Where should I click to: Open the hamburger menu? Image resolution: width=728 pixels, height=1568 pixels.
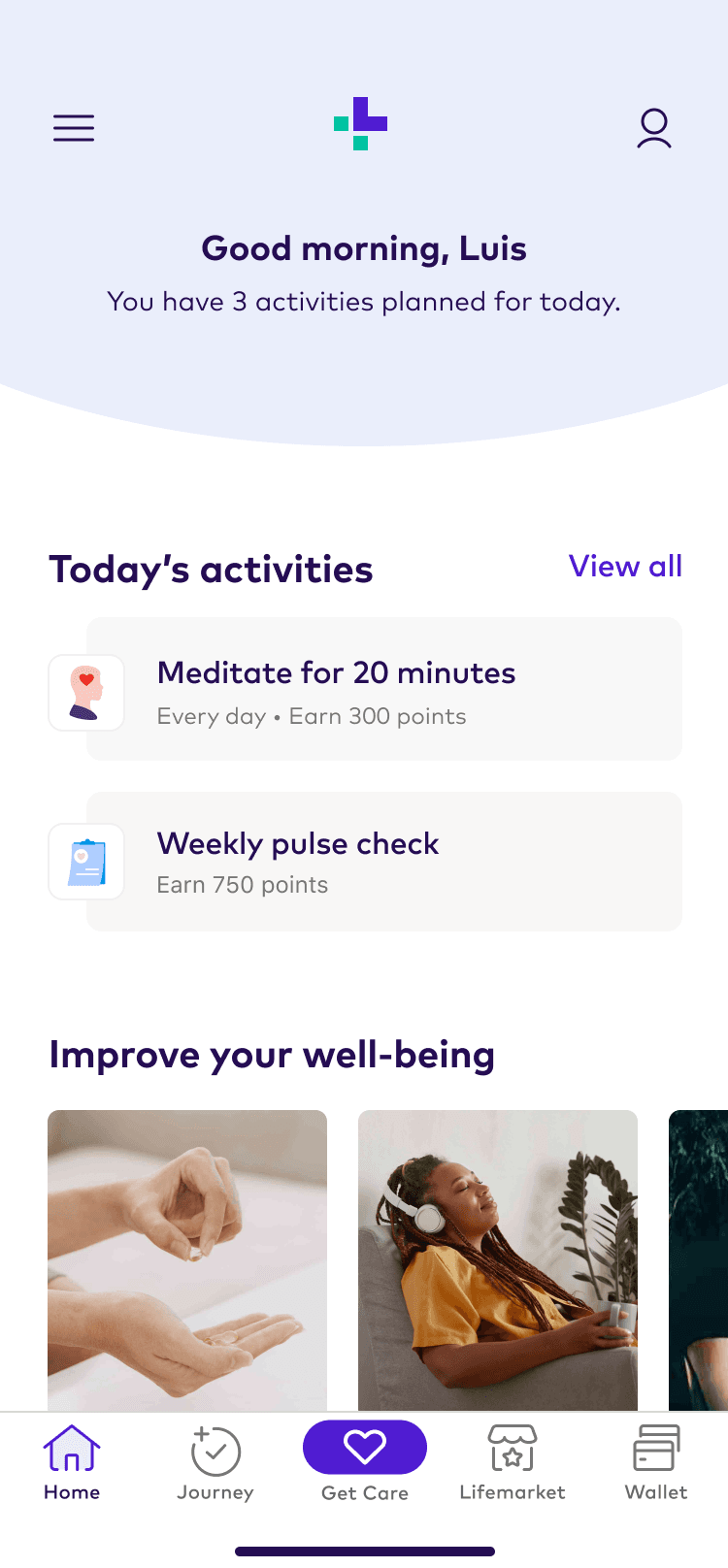click(74, 128)
